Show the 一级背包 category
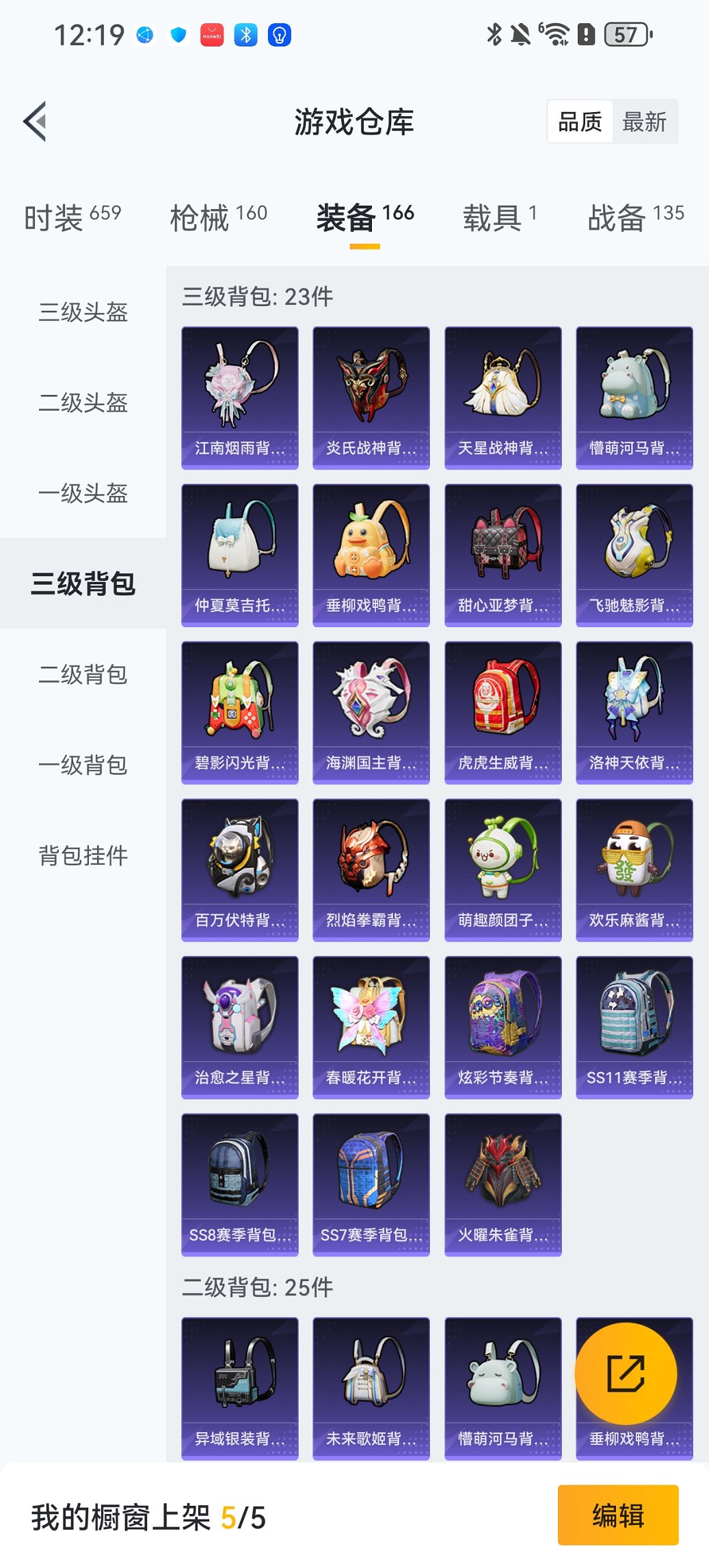The width and height of the screenshot is (709, 1568). [x=83, y=765]
